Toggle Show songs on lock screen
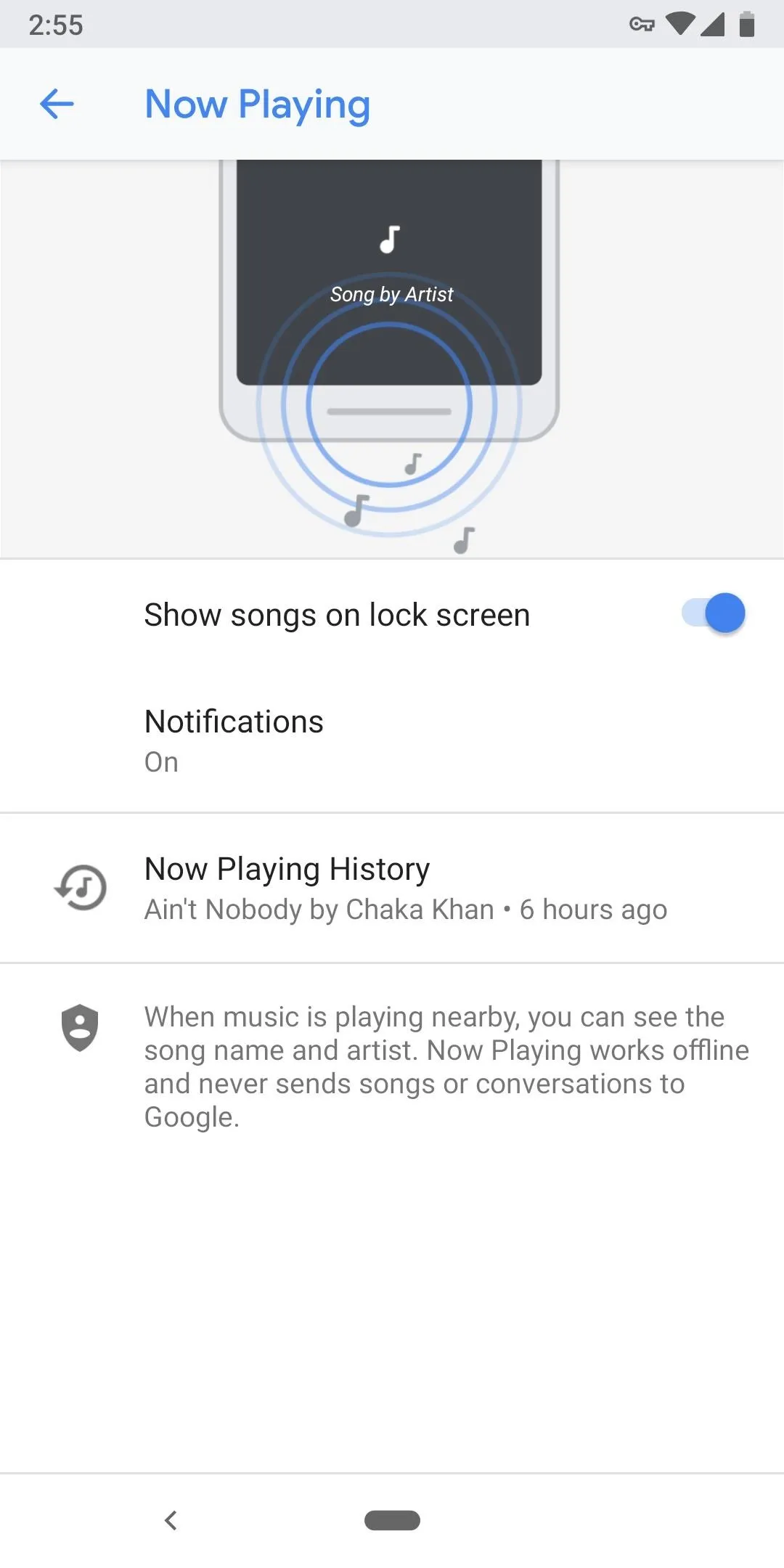This screenshot has height=1568, width=784. click(713, 613)
